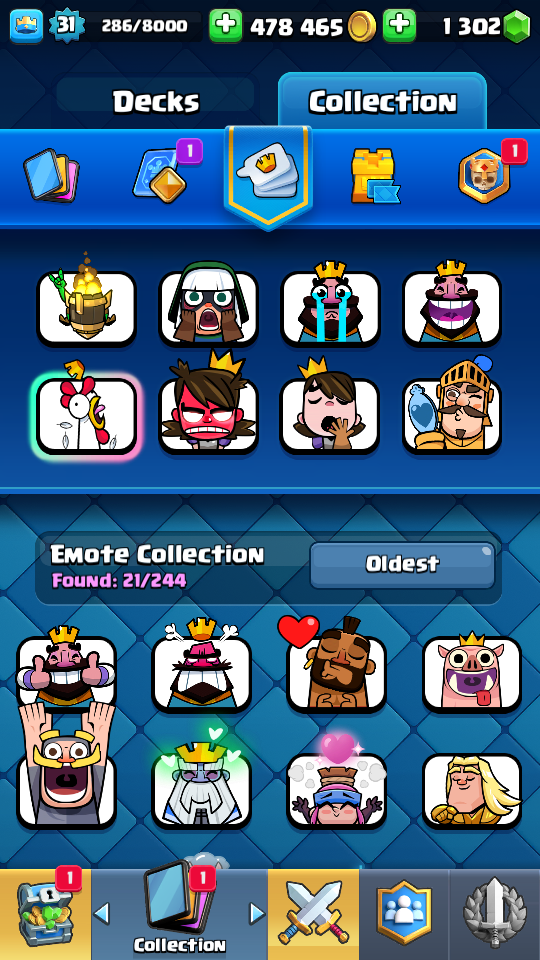Select the golden knight emote

coord(472,790)
